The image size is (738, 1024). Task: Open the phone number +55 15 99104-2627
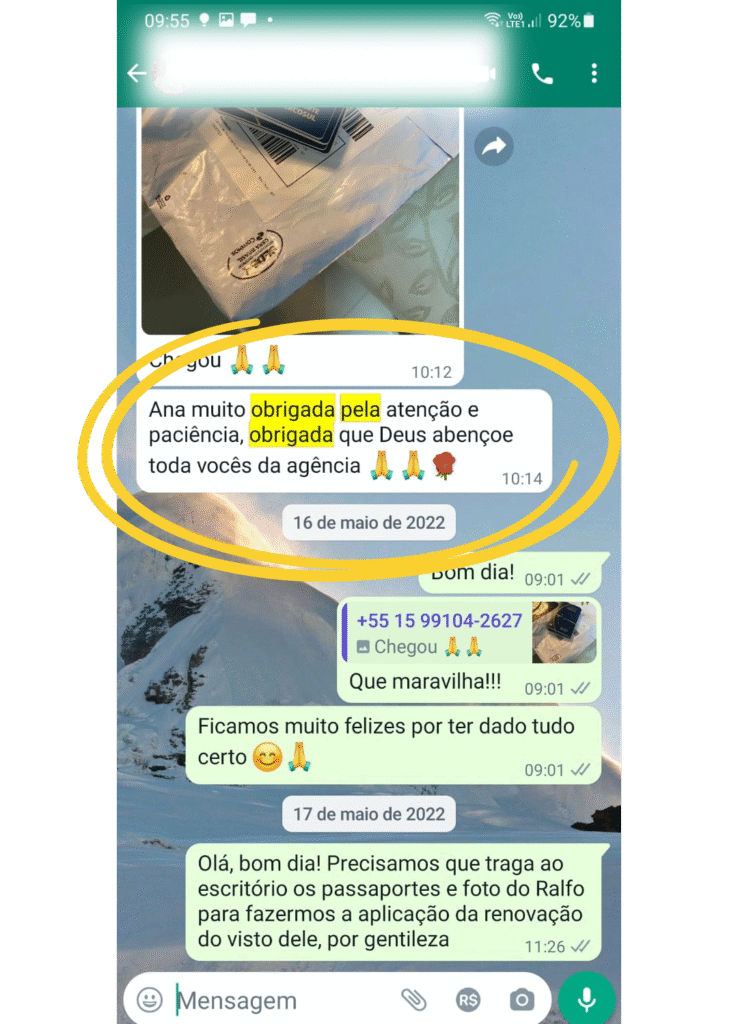click(439, 621)
